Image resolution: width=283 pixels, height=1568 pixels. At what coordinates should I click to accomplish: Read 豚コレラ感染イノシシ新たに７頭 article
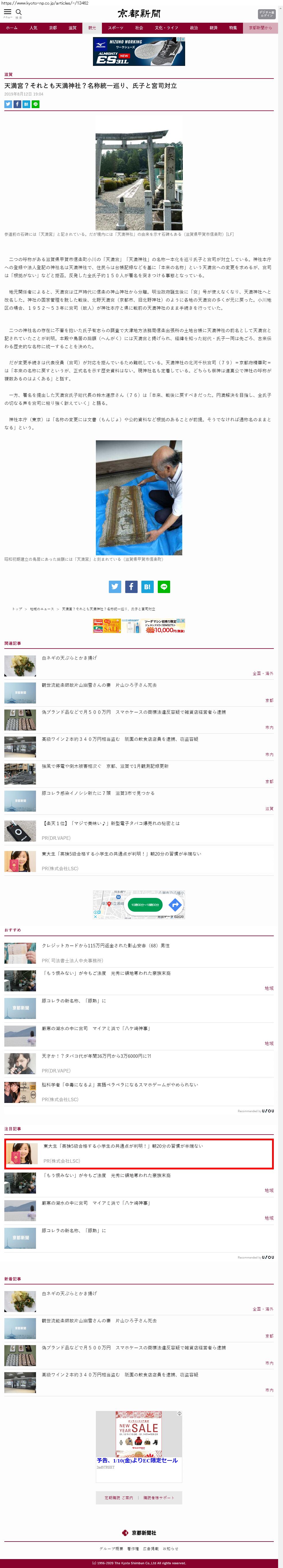click(x=98, y=794)
